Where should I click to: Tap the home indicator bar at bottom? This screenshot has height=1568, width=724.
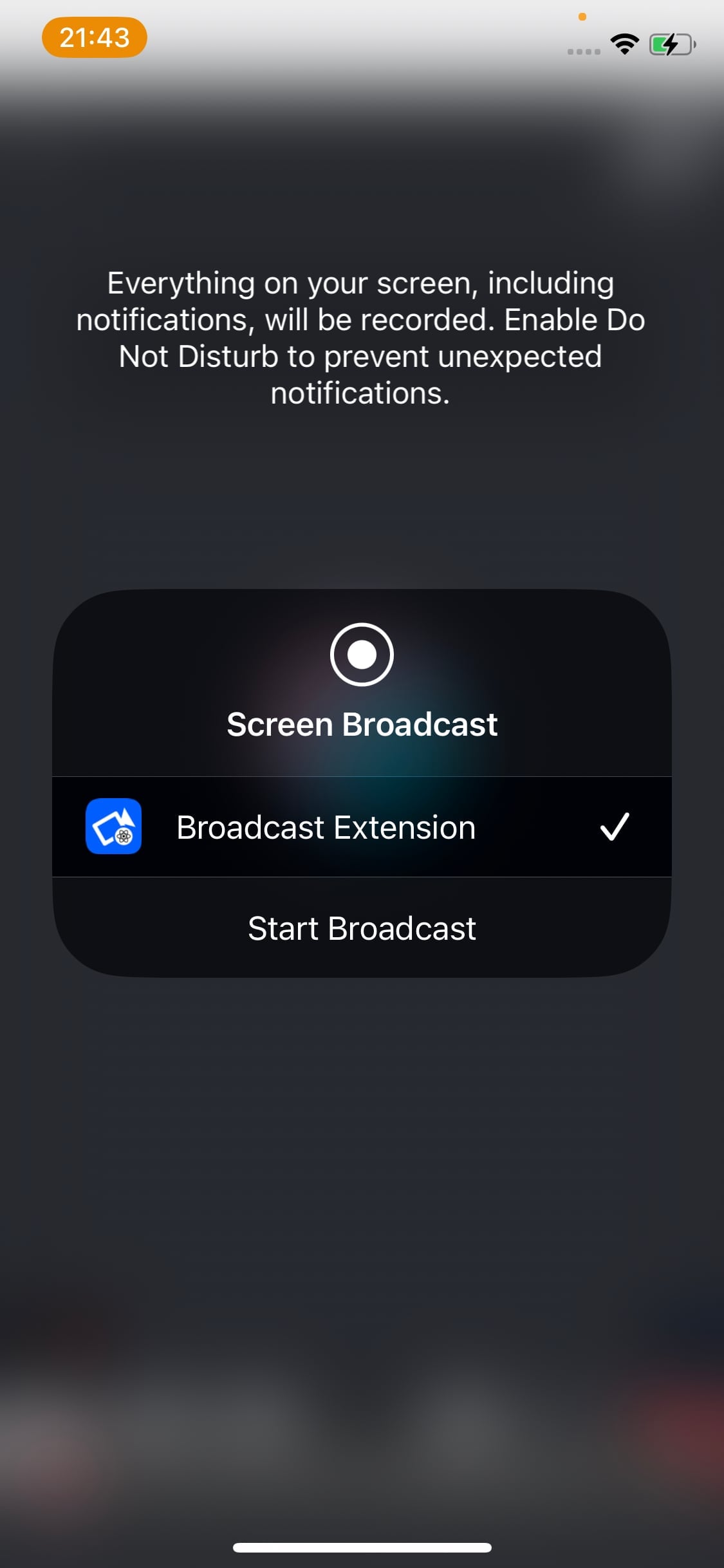pyautogui.click(x=362, y=1547)
